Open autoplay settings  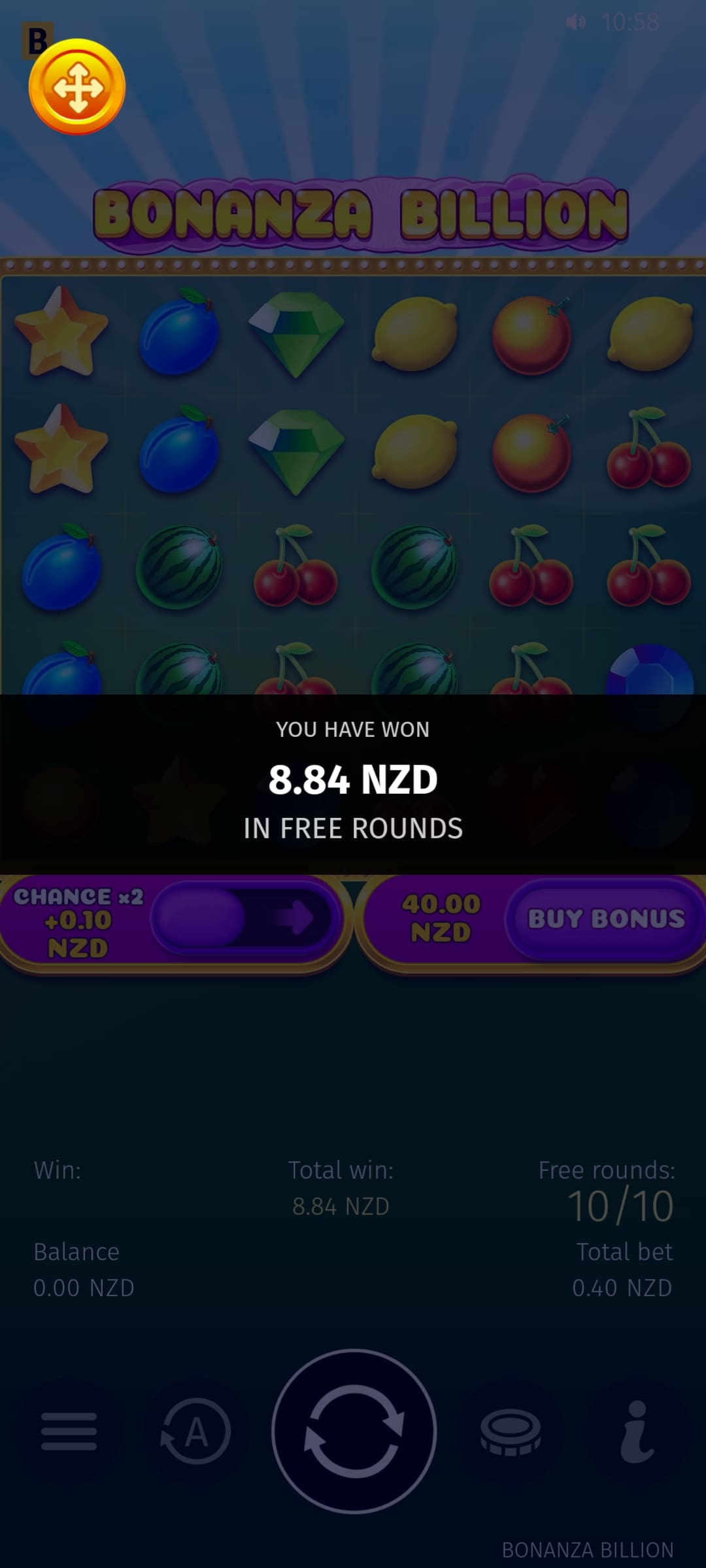(x=195, y=1431)
